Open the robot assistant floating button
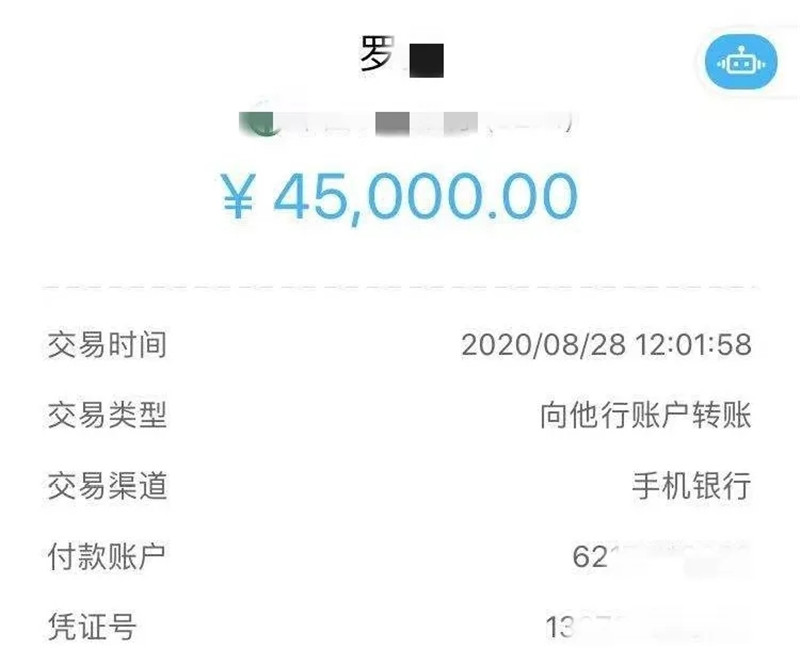This screenshot has width=800, height=648. (x=740, y=64)
